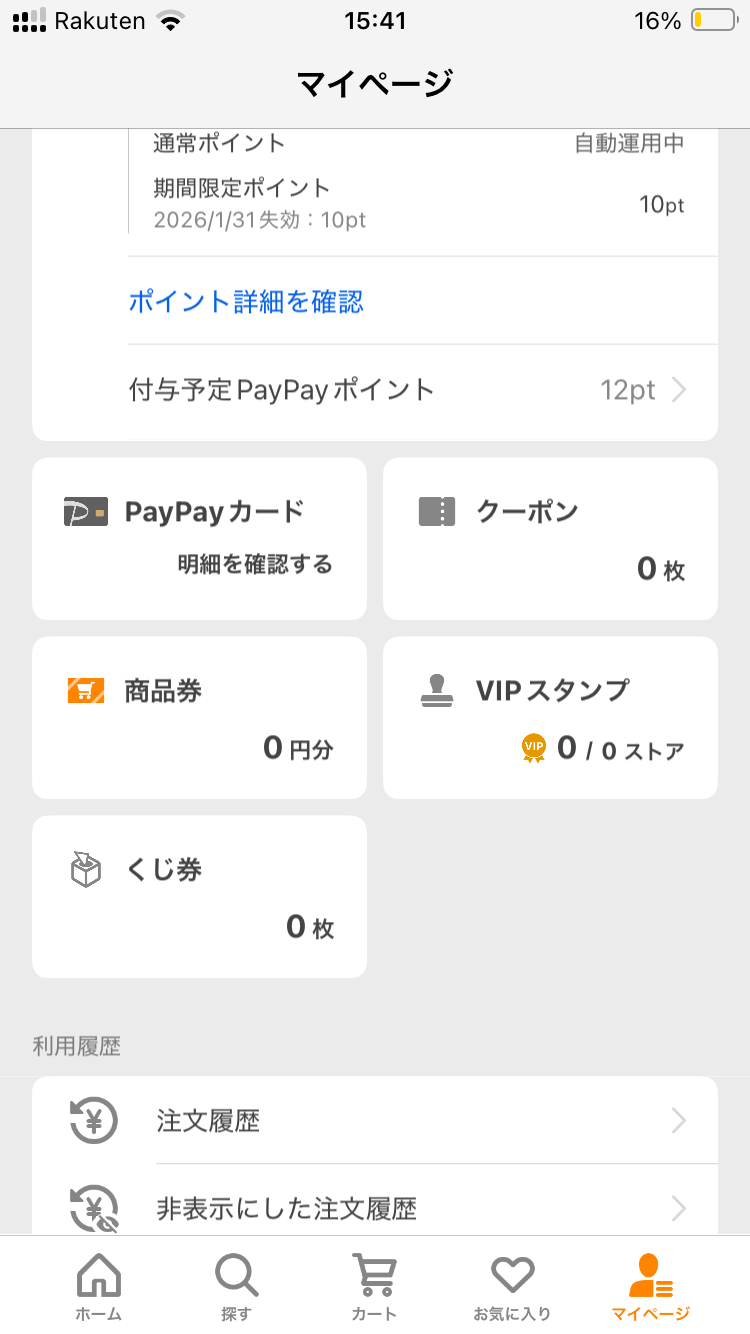
Task: Open the クーポン card
Action: click(550, 539)
